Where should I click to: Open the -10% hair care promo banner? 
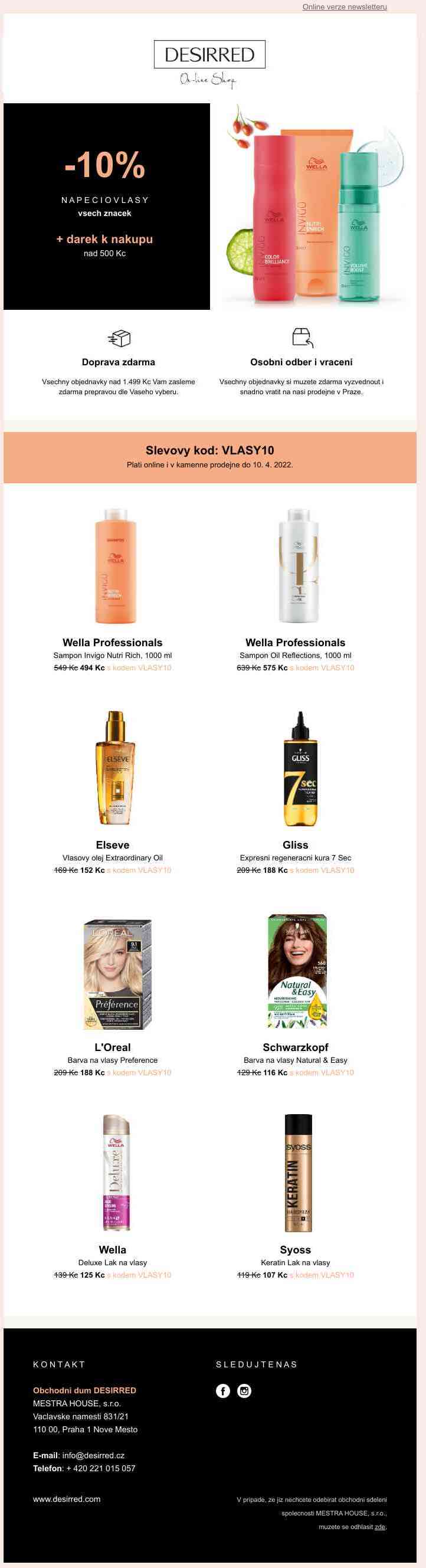(106, 207)
